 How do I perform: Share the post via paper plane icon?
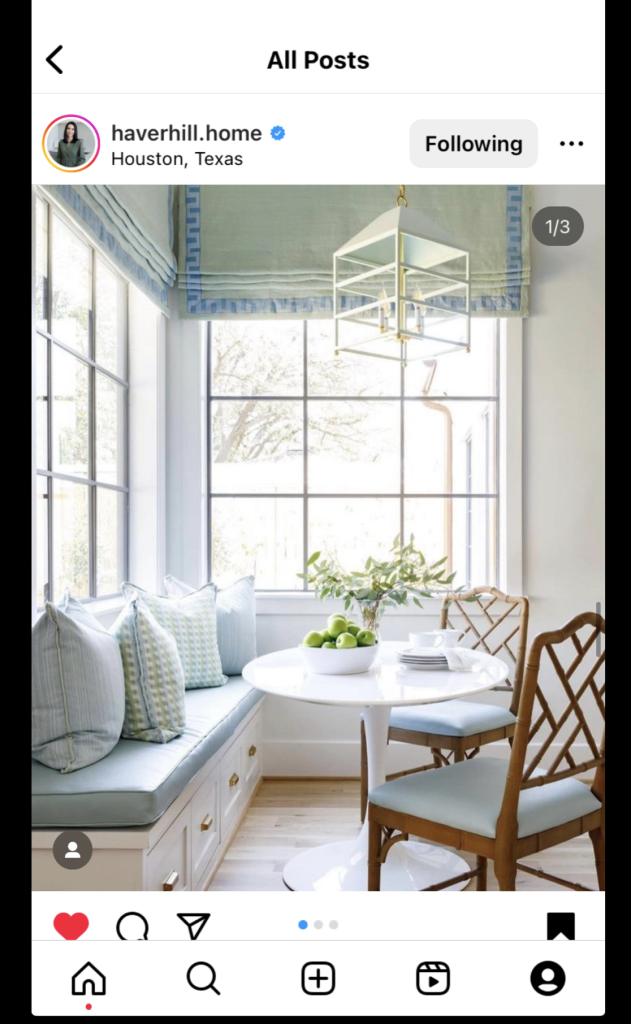pyautogui.click(x=193, y=926)
